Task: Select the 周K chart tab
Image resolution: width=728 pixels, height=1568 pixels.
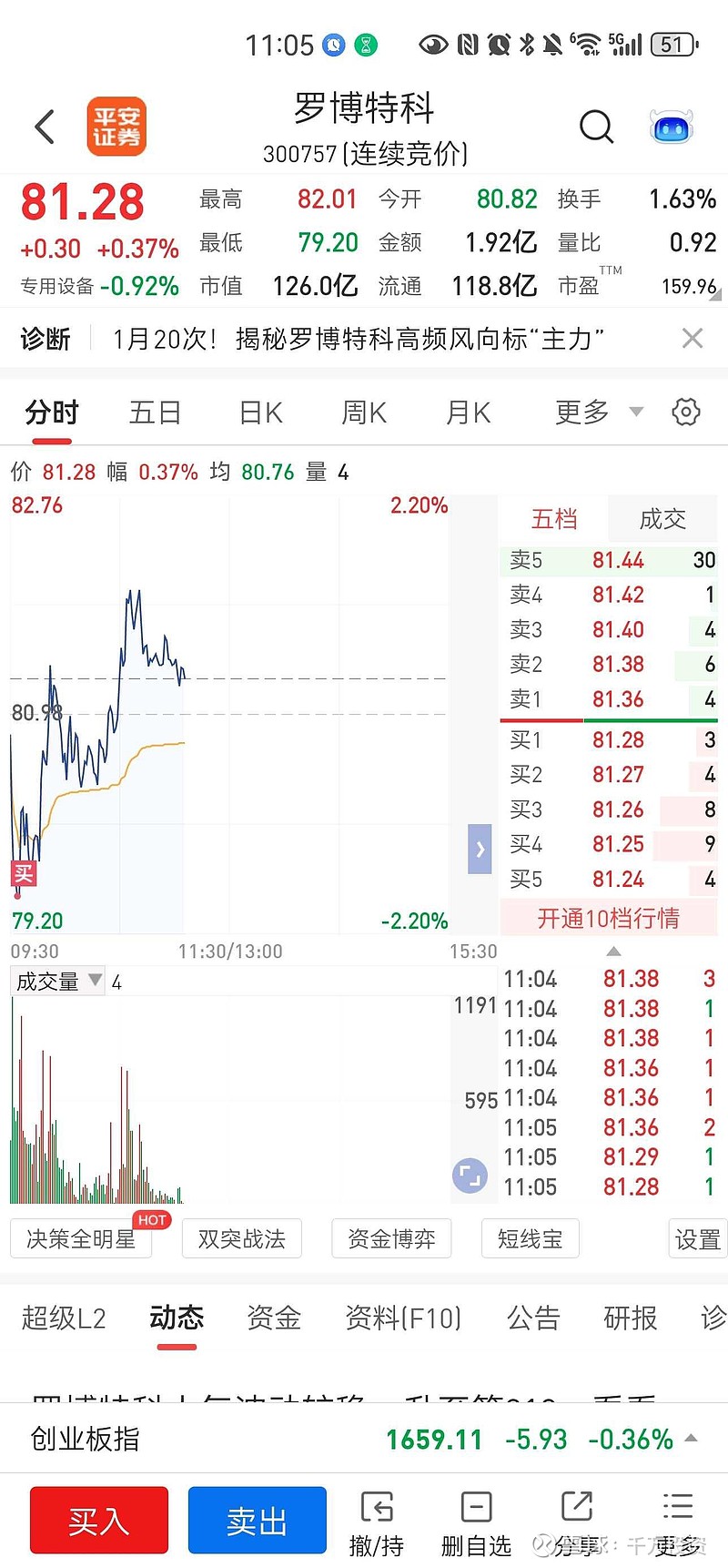Action: point(364,412)
